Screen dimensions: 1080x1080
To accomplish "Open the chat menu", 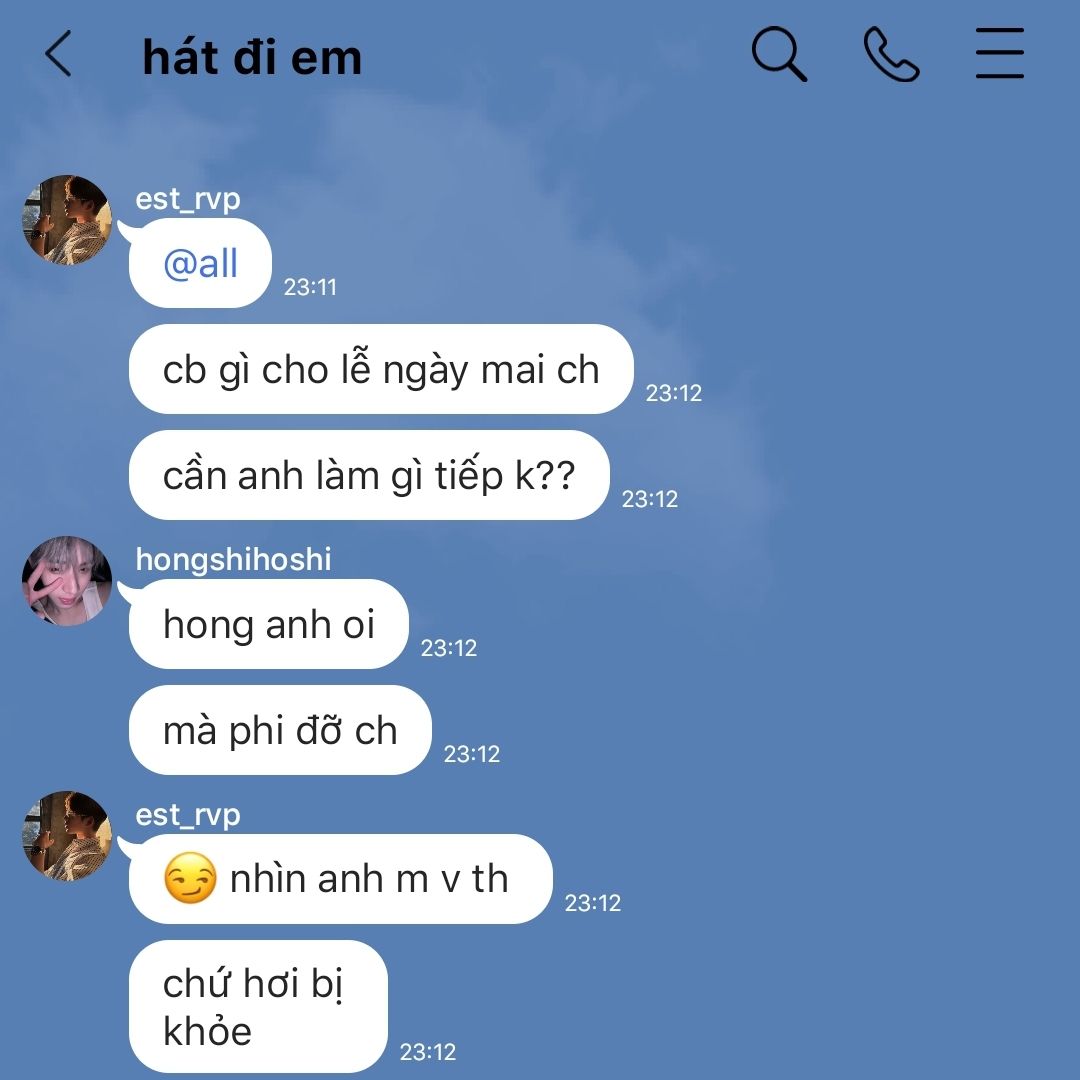I will pos(1000,54).
